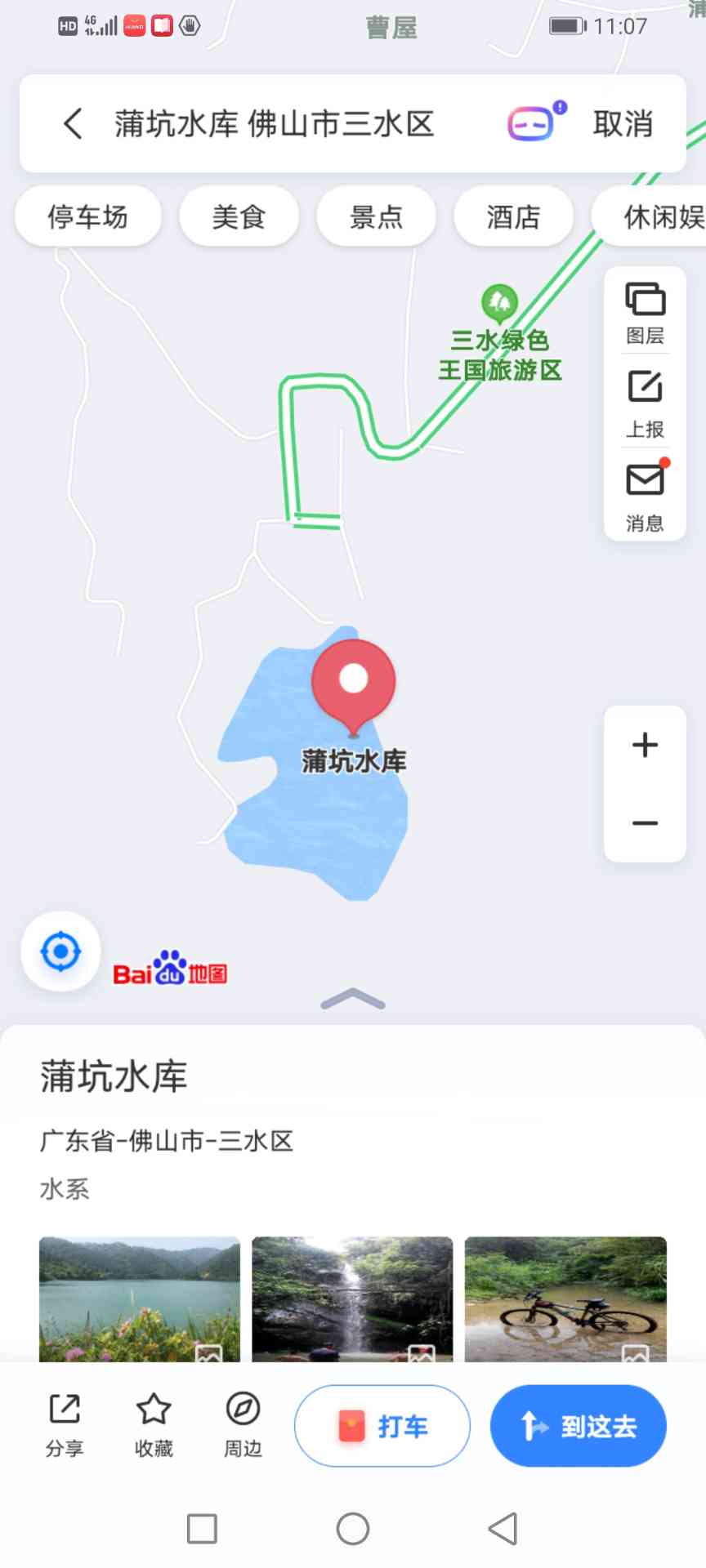Select the 美食 filter chip

239,216
